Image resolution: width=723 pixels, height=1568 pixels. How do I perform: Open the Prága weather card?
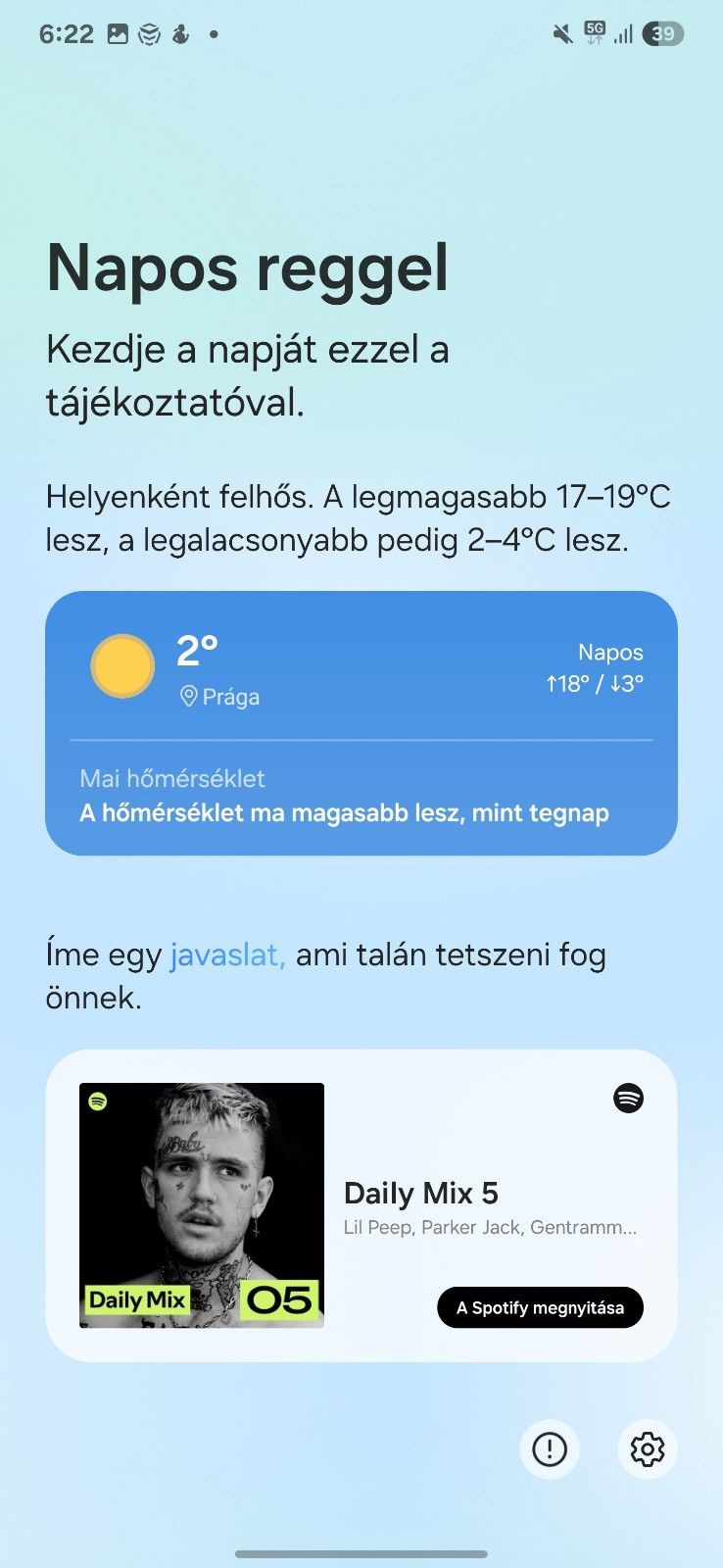(x=361, y=722)
